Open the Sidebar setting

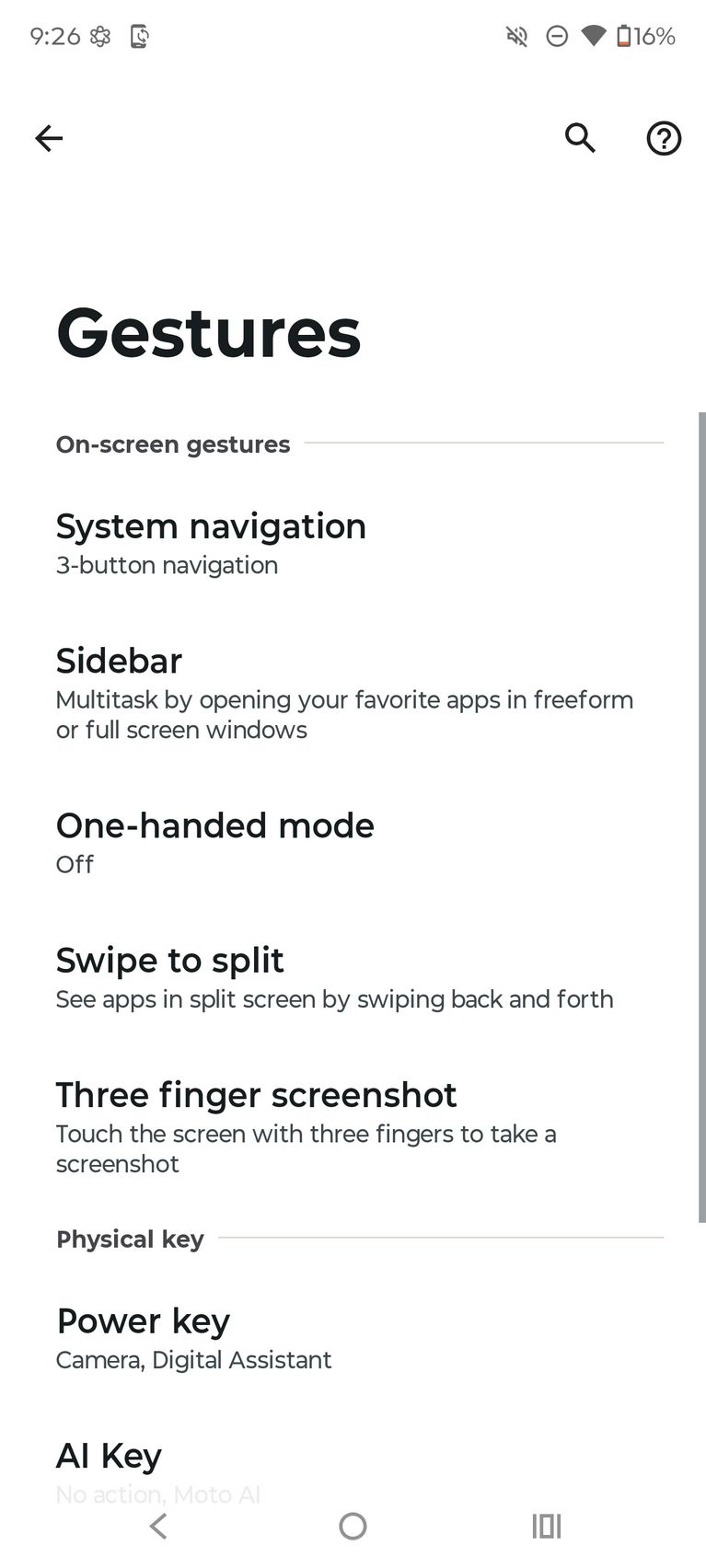(345, 692)
